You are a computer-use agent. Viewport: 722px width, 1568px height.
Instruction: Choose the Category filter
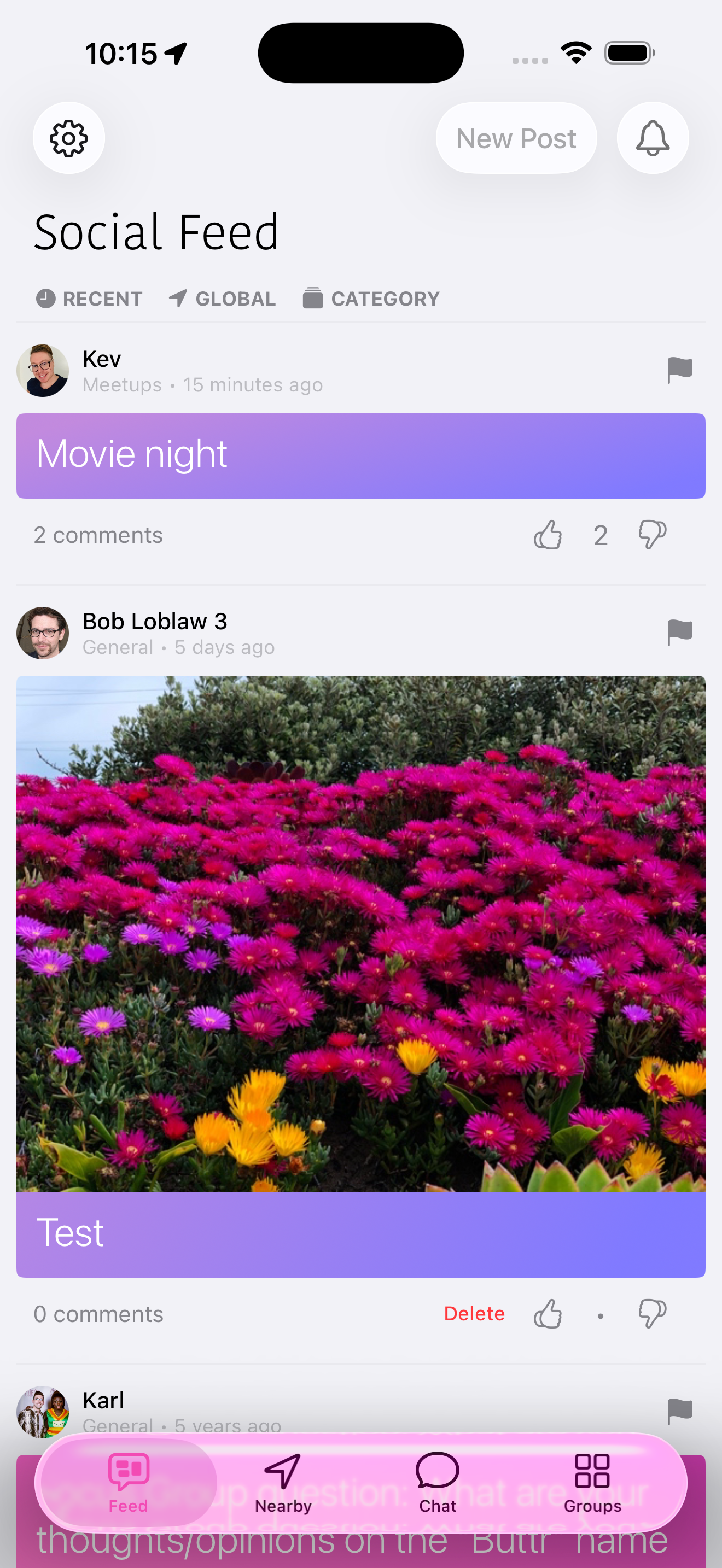(x=371, y=299)
